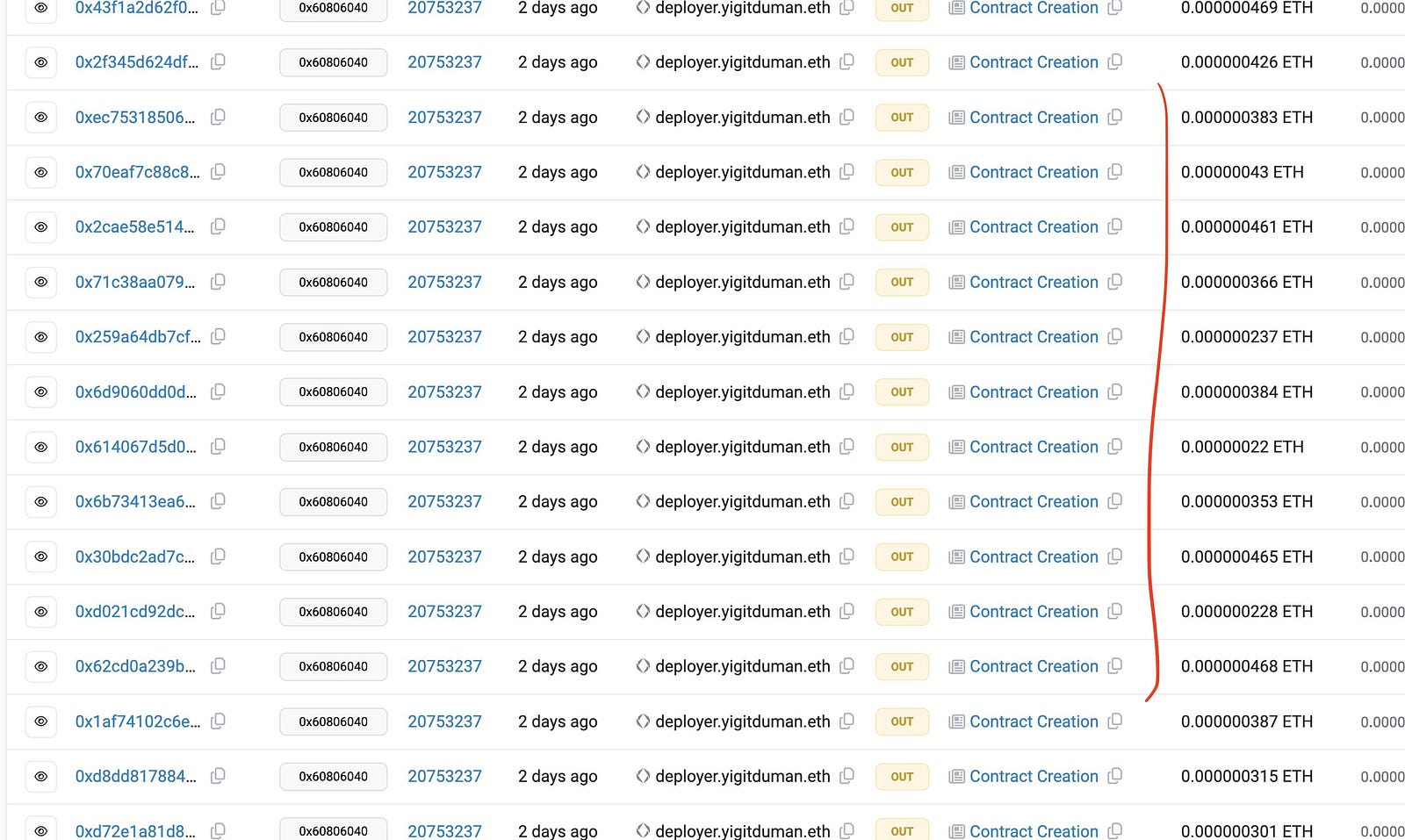This screenshot has height=840, width=1405.
Task: Copy deployer address in row 0x6b73413ea6…
Action: click(x=847, y=501)
